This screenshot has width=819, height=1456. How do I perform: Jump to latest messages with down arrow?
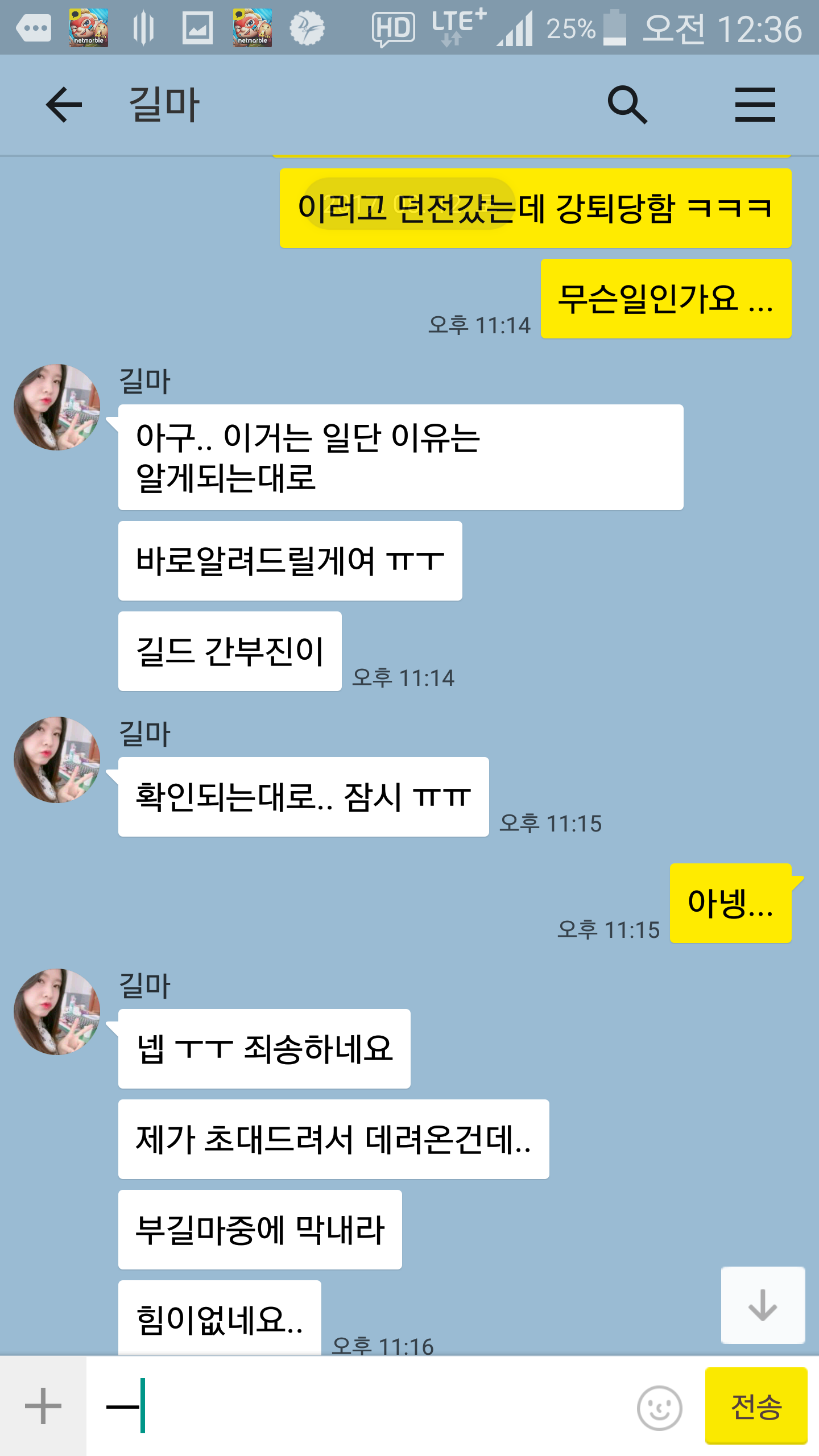tap(763, 1305)
